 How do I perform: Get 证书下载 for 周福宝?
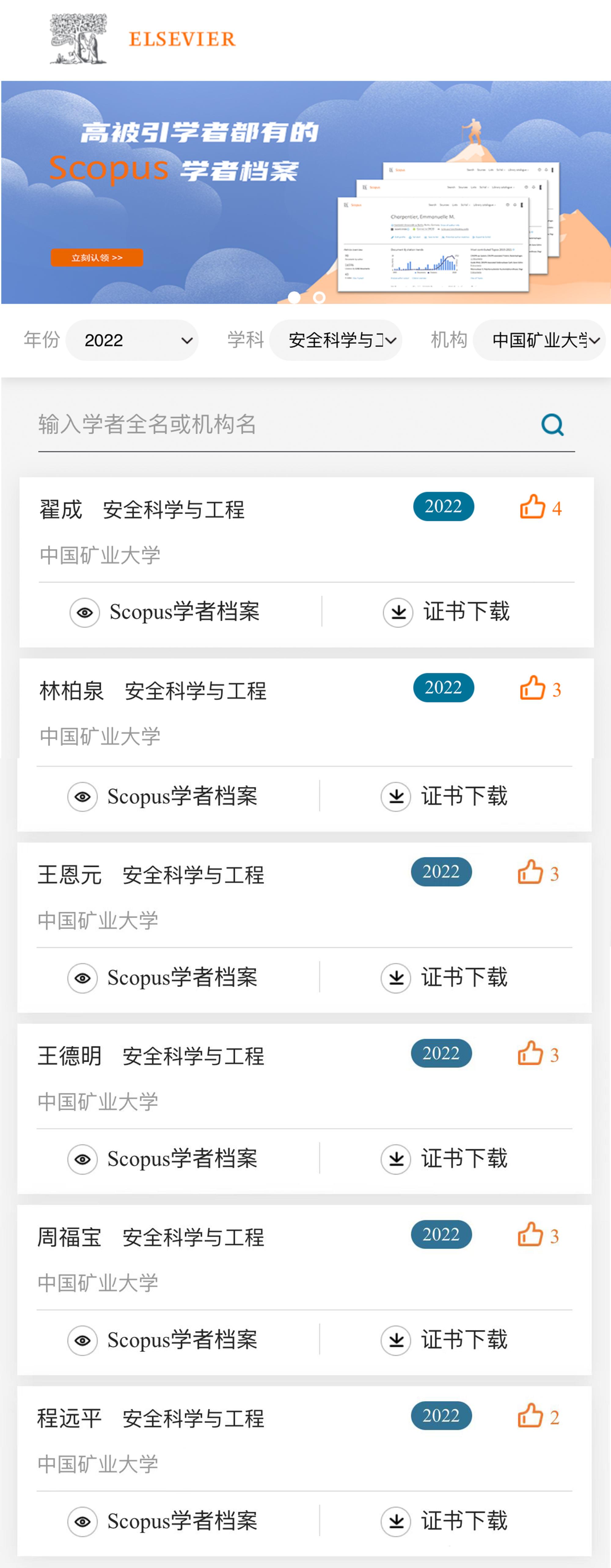445,1340
